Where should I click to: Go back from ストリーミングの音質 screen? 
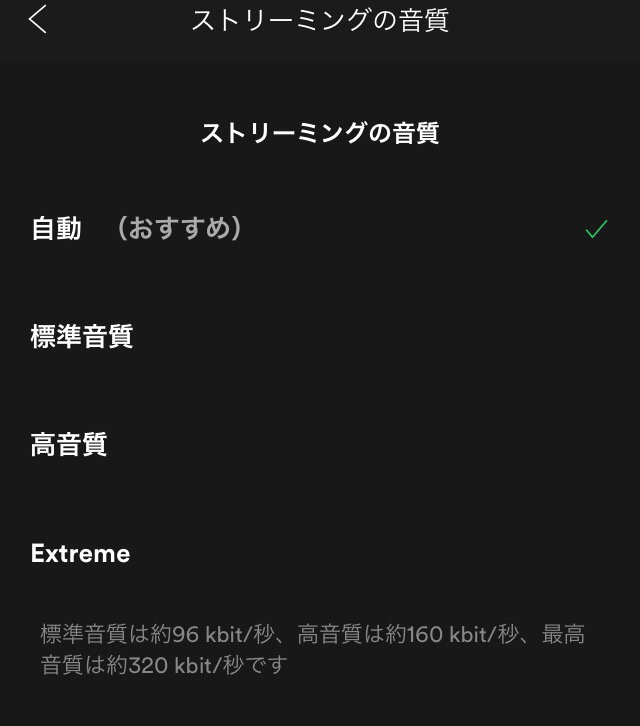pyautogui.click(x=38, y=19)
